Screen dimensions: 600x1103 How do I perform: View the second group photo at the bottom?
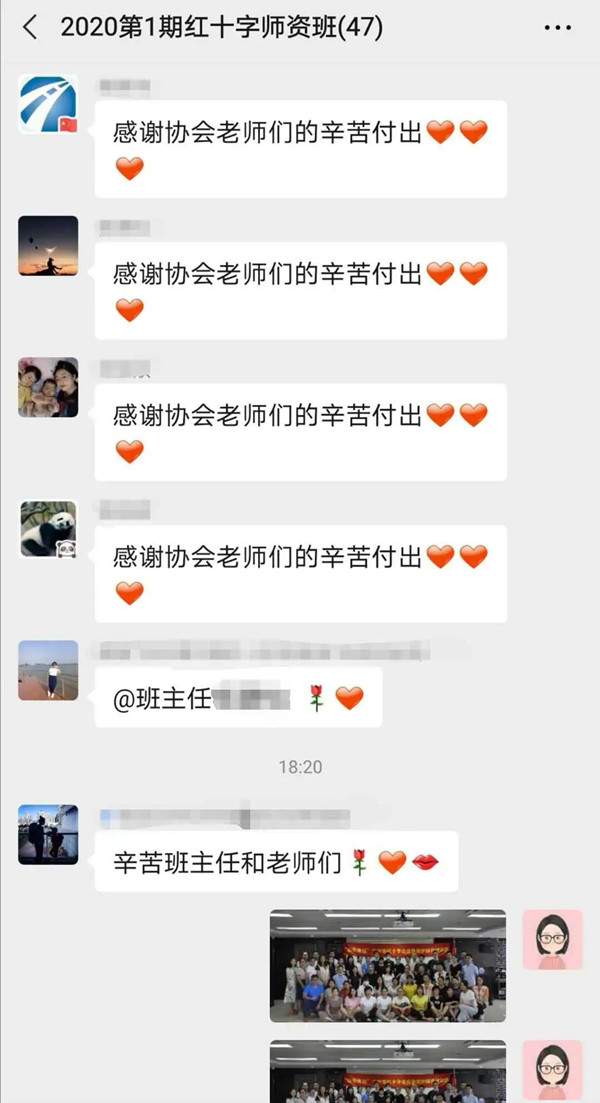[387, 1072]
